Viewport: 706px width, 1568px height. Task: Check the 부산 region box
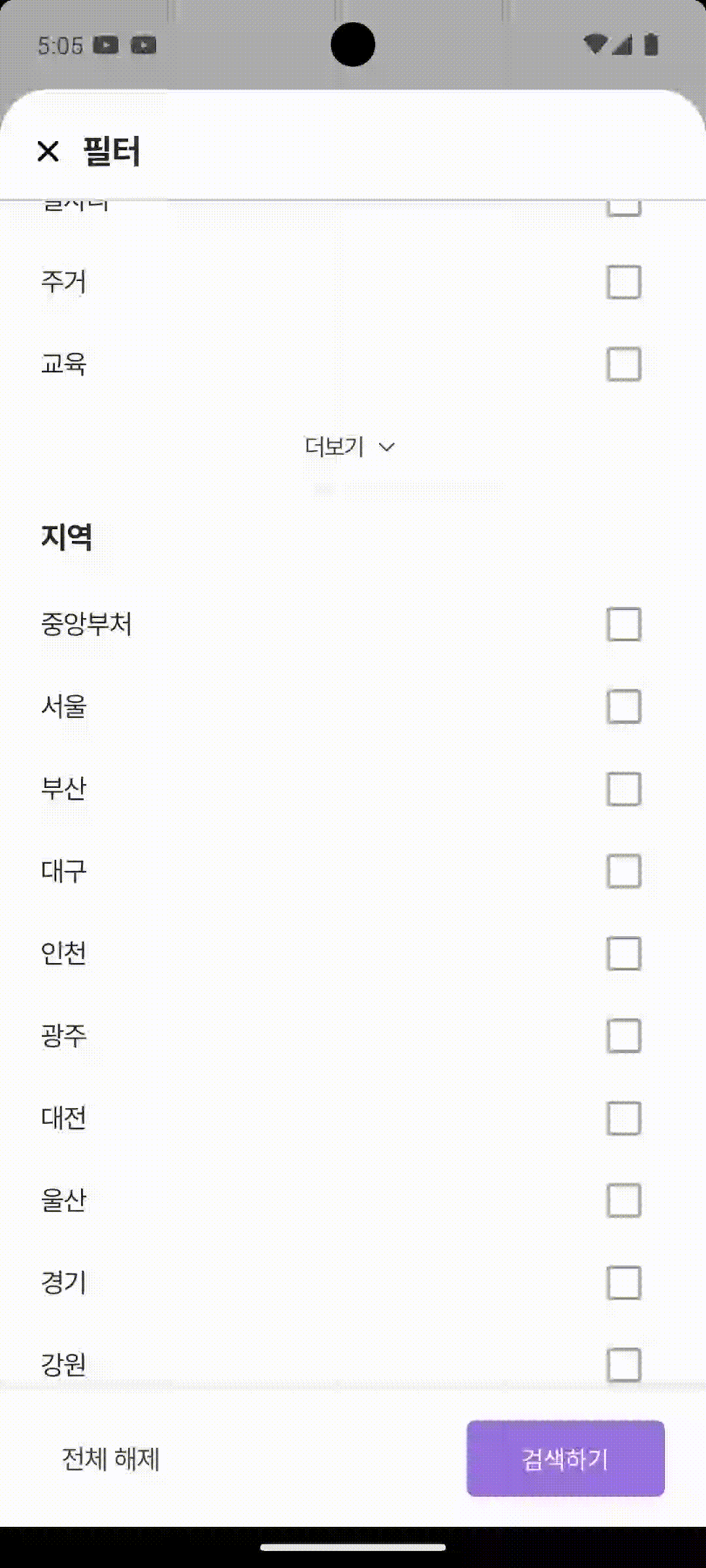click(x=623, y=789)
